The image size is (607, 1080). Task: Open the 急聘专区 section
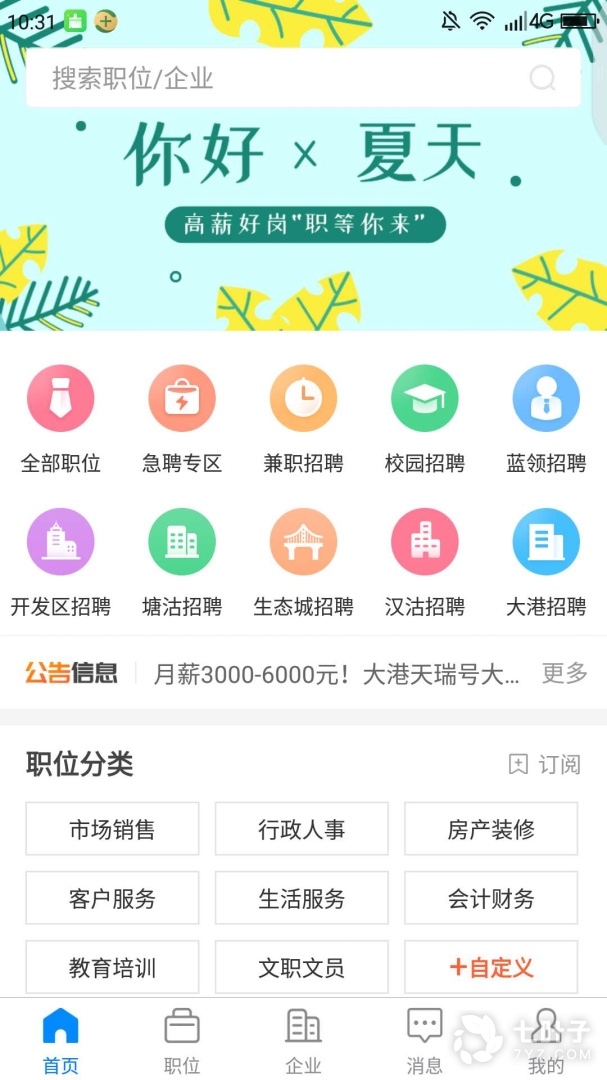[x=182, y=419]
